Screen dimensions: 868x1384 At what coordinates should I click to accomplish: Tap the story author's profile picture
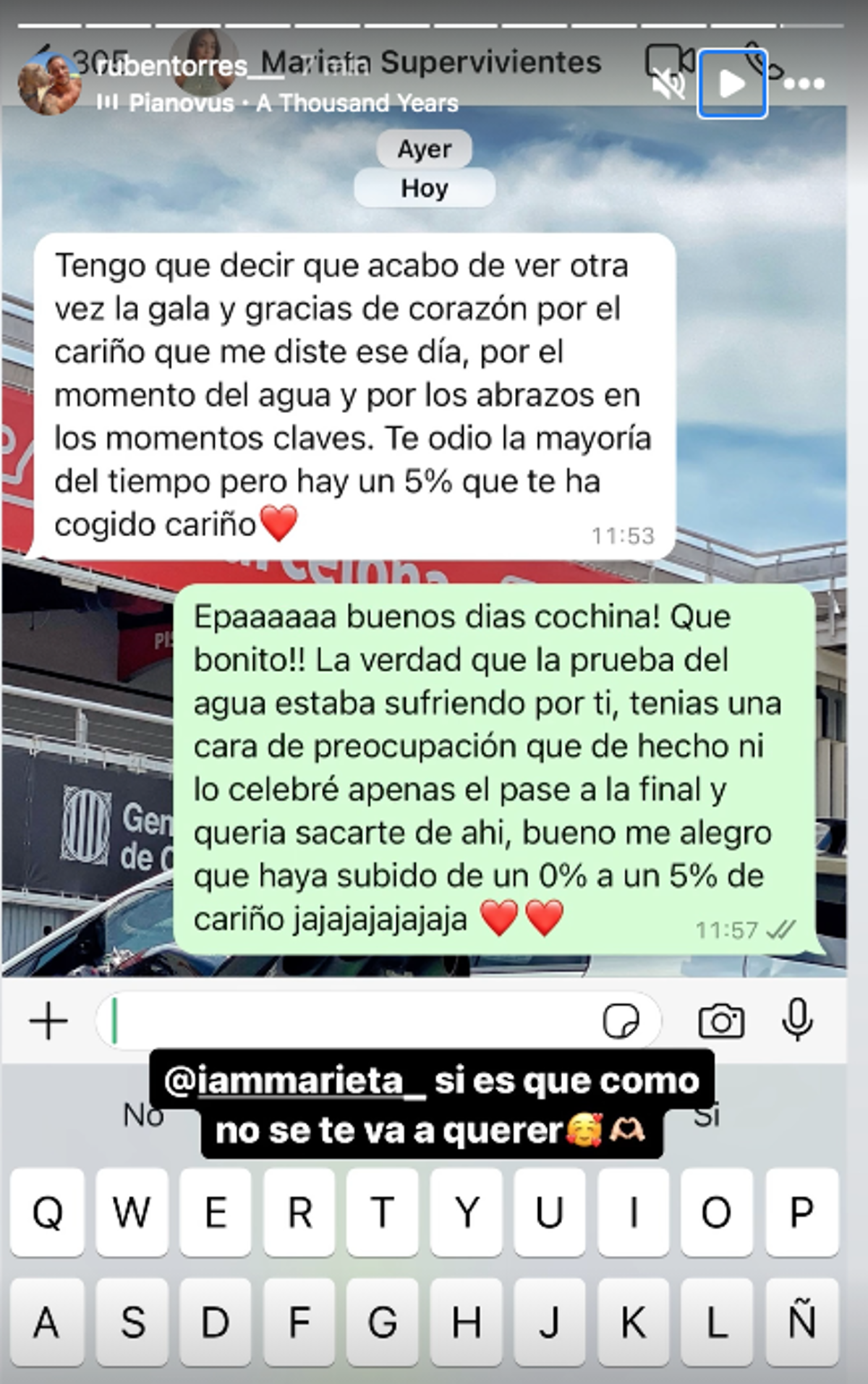(50, 85)
